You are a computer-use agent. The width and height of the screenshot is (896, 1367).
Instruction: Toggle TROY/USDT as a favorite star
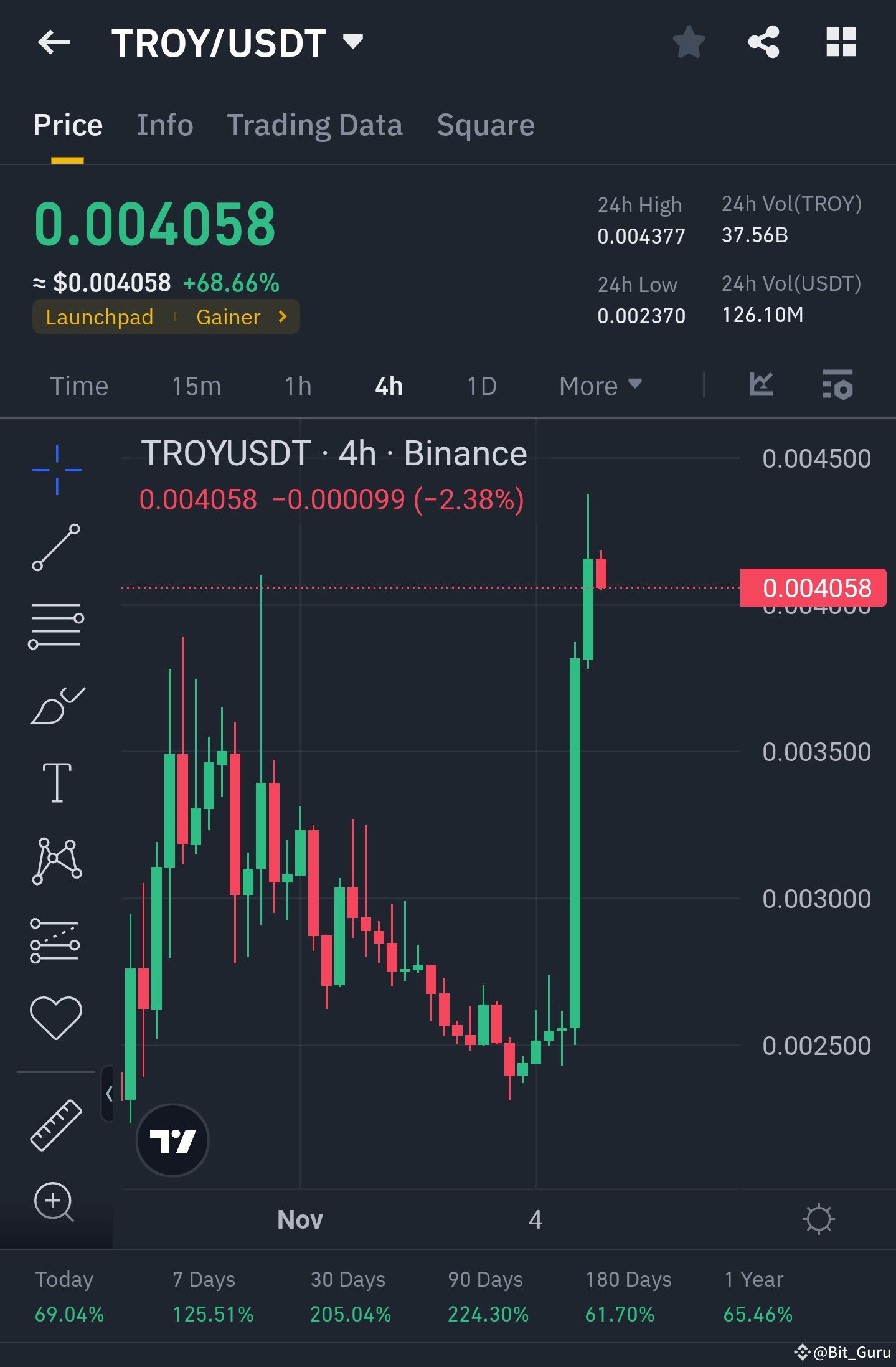pos(689,42)
